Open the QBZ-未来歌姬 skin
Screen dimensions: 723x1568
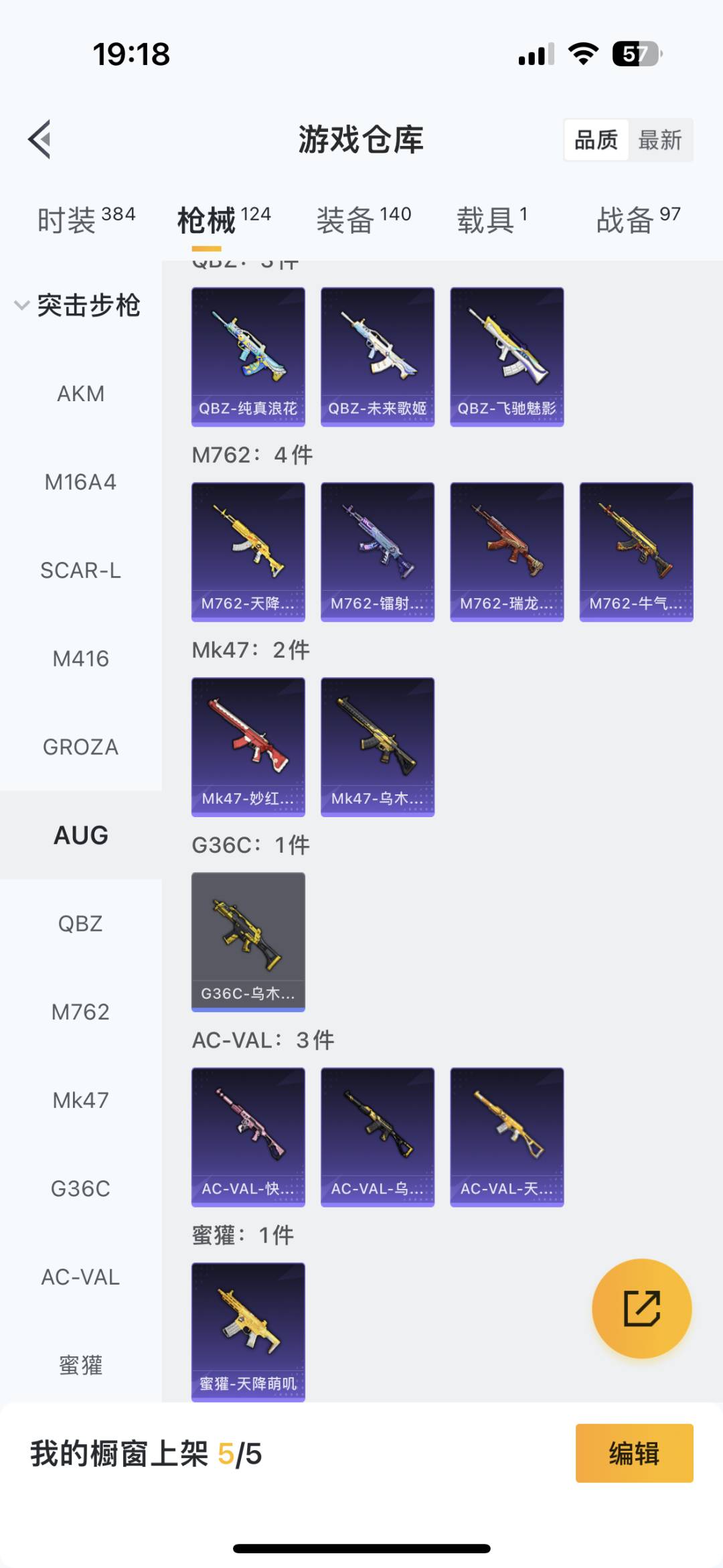click(x=378, y=356)
